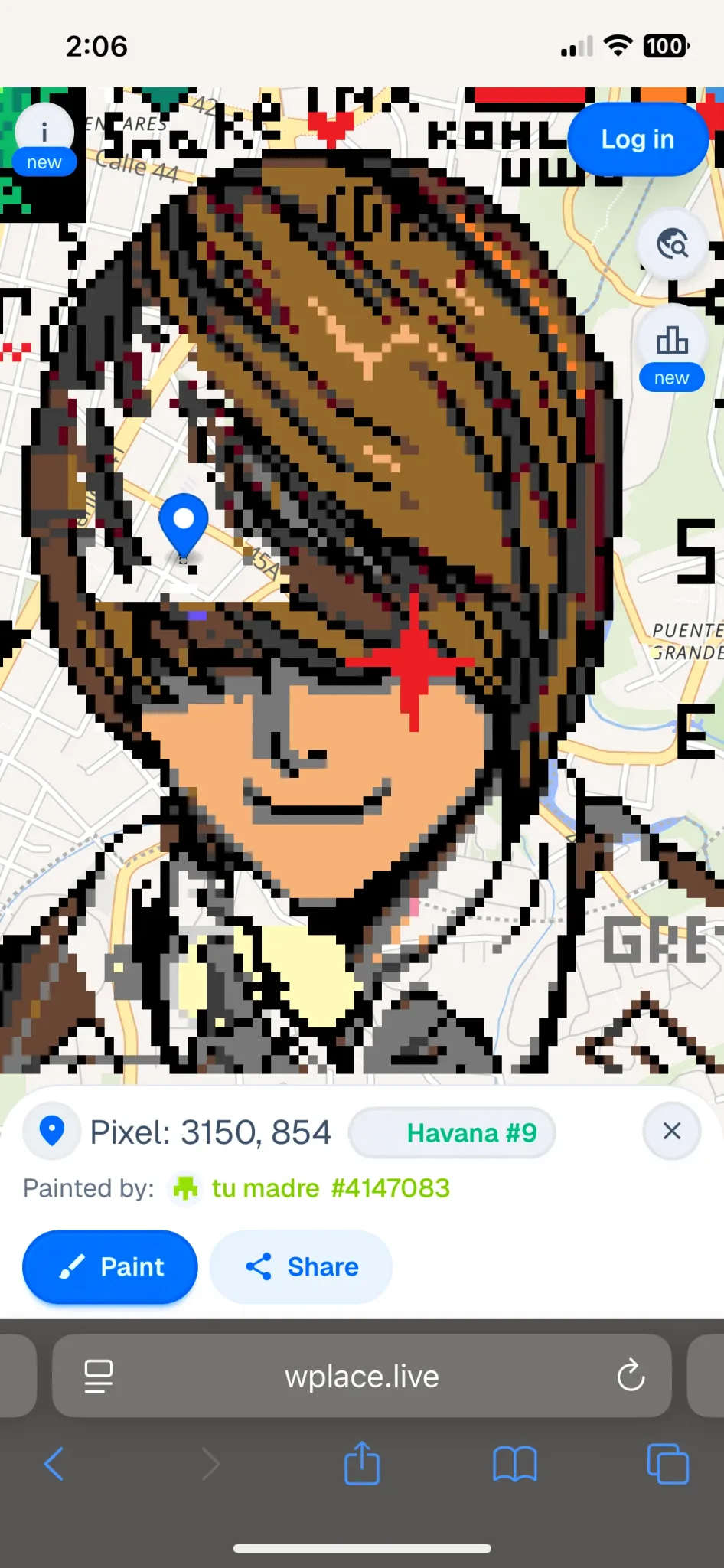Viewport: 724px width, 1568px height.
Task: Open the map search globe icon
Action: [x=672, y=245]
